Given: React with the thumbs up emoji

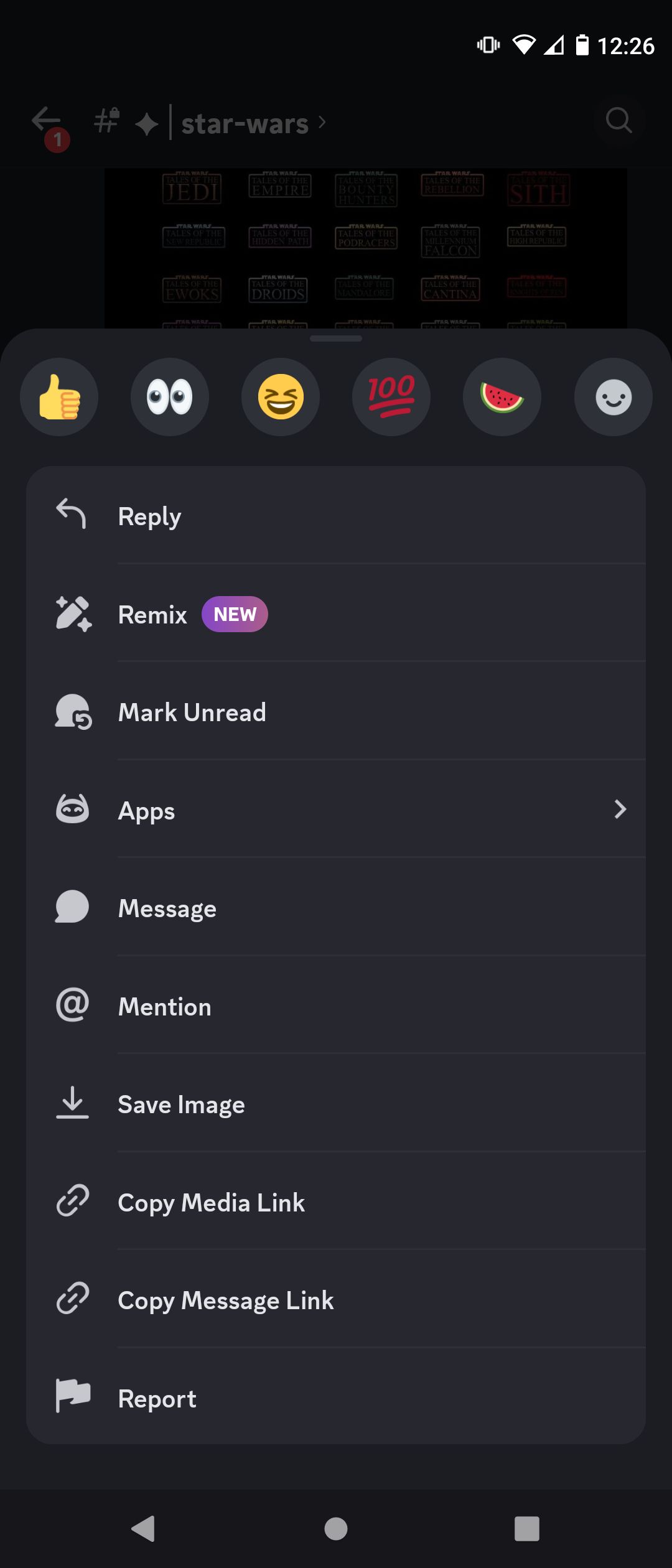Looking at the screenshot, I should tap(59, 396).
